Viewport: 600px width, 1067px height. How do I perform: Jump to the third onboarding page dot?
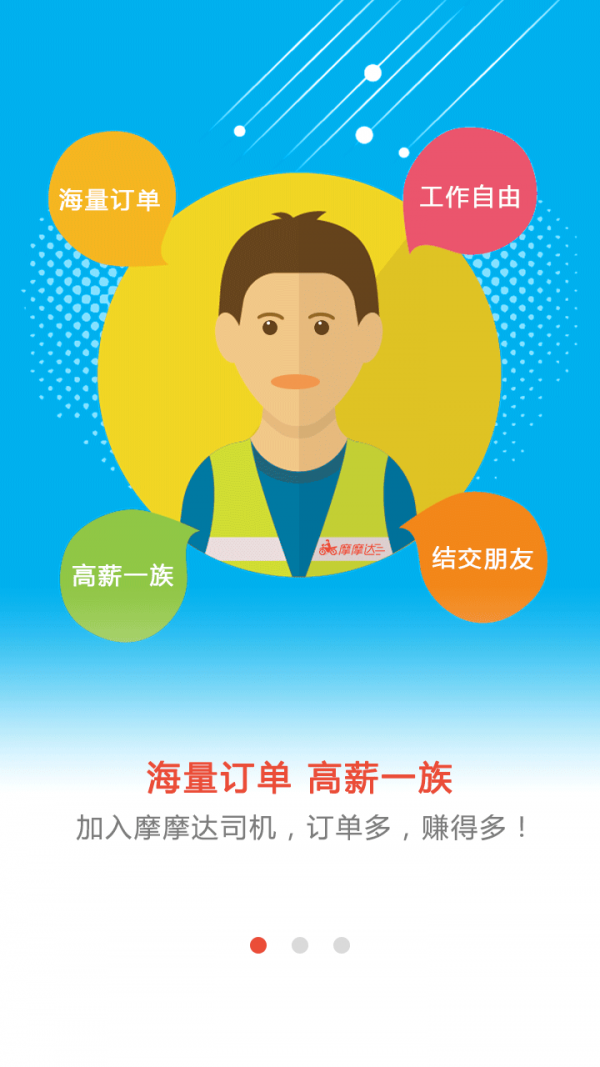click(342, 945)
